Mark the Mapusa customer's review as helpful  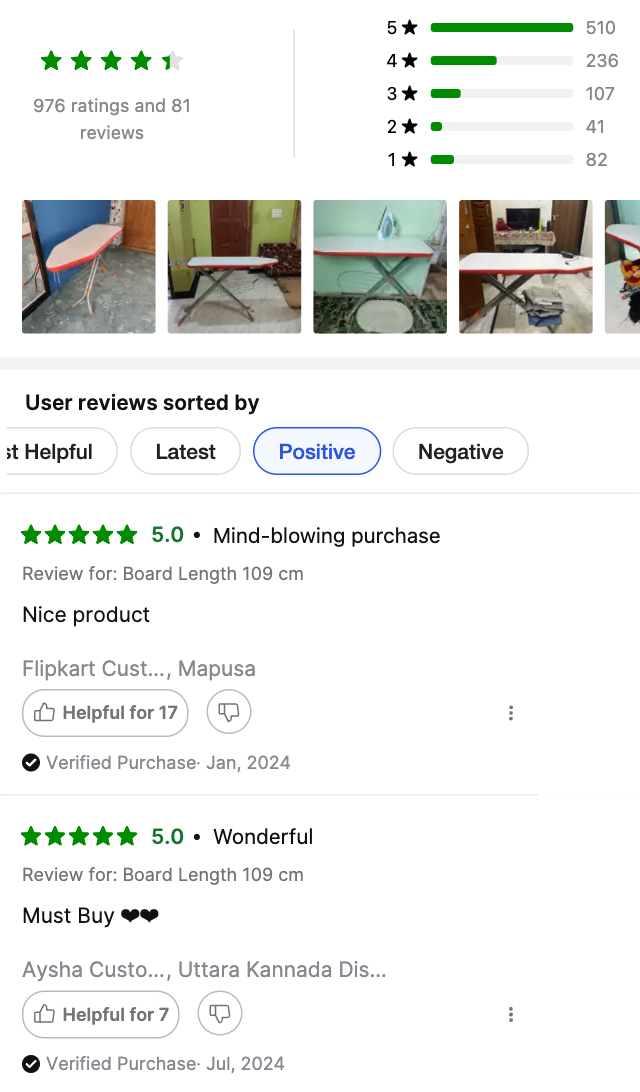click(x=105, y=713)
